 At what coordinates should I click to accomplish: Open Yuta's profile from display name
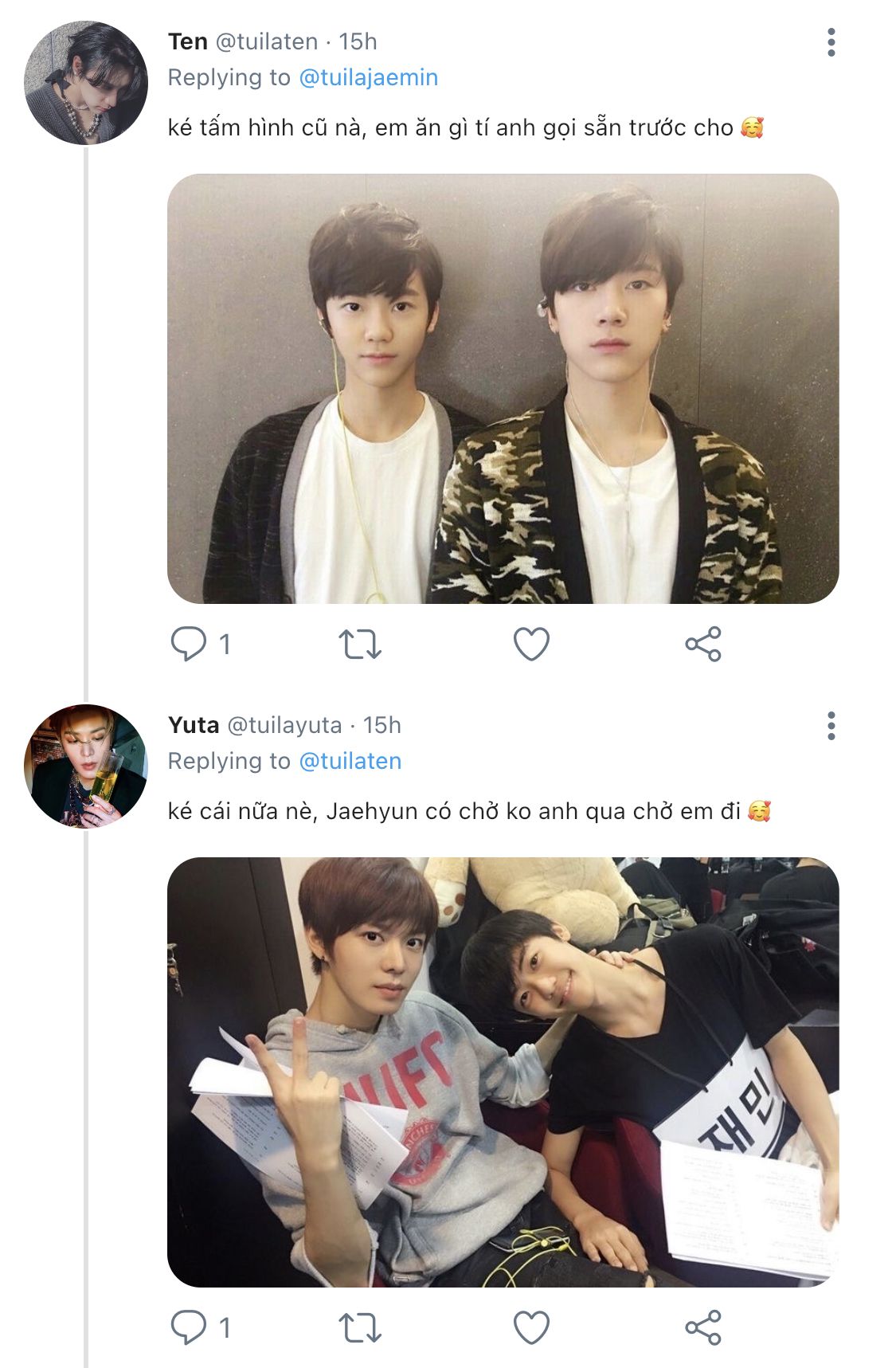[194, 725]
